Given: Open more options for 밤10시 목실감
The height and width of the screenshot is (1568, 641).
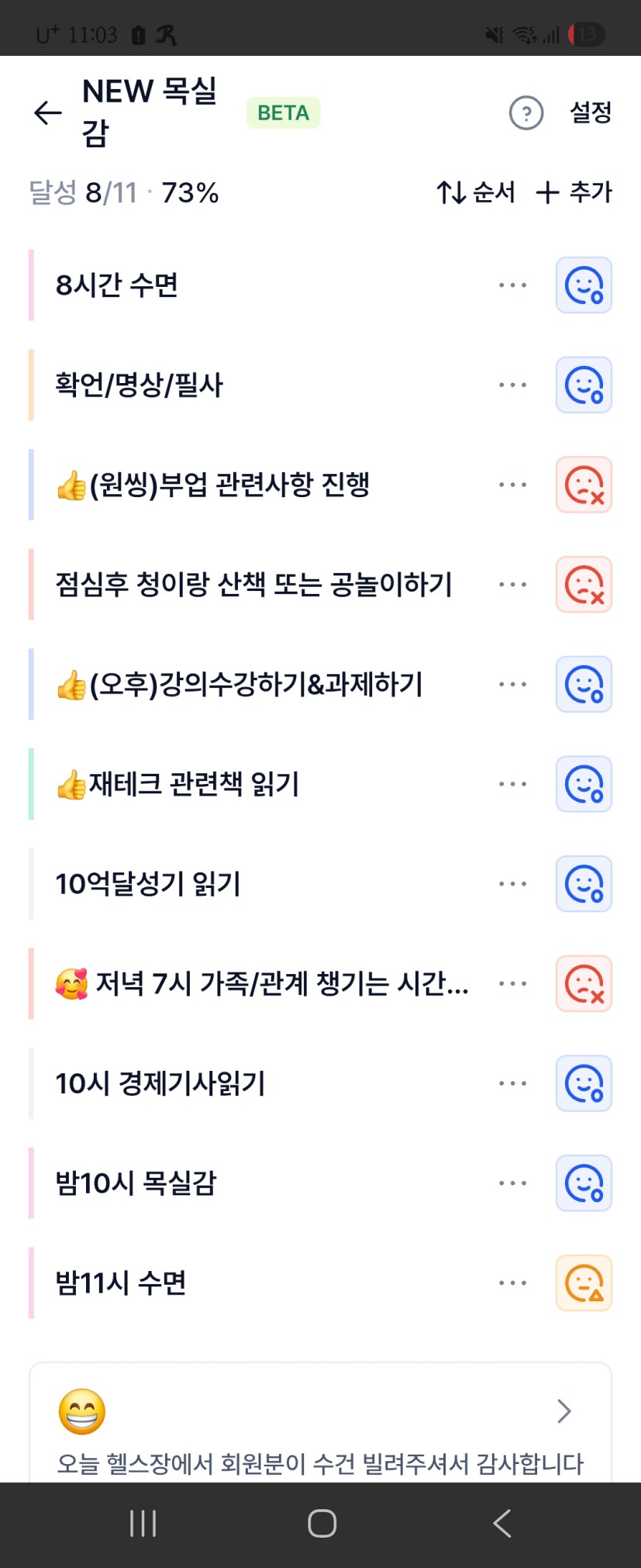Looking at the screenshot, I should (x=512, y=1183).
